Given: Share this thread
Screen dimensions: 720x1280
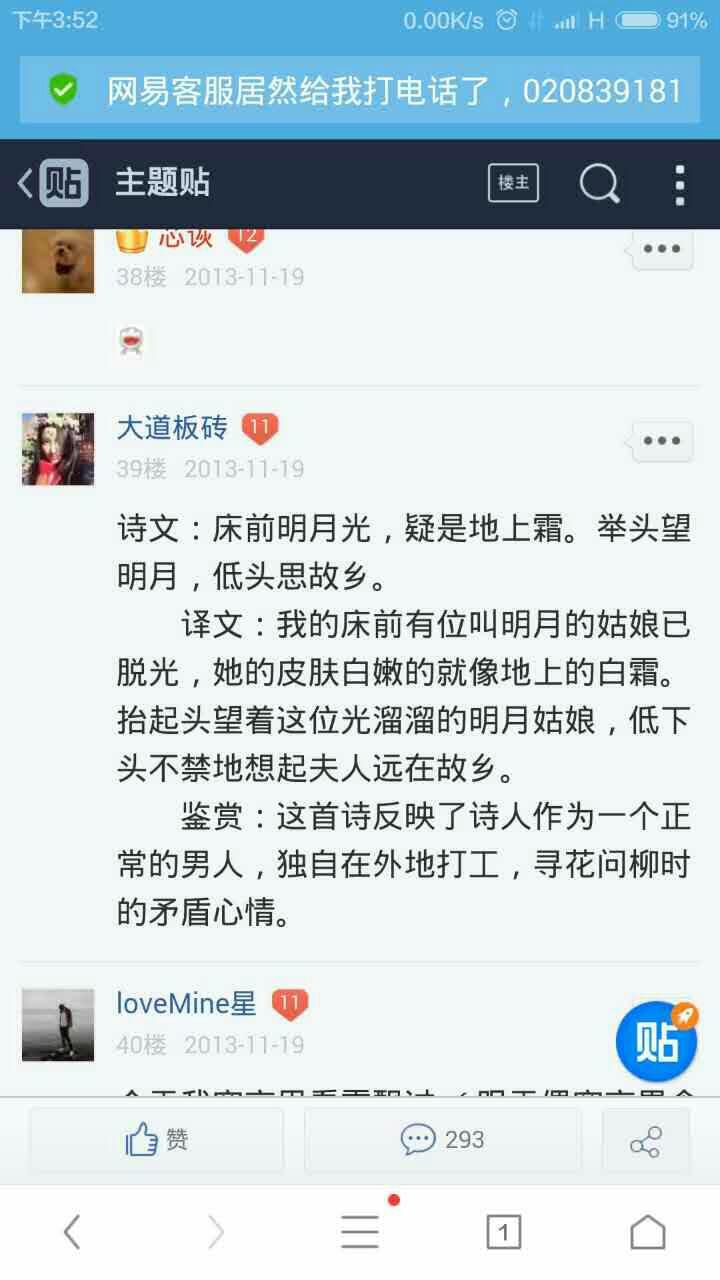Looking at the screenshot, I should pos(645,1140).
